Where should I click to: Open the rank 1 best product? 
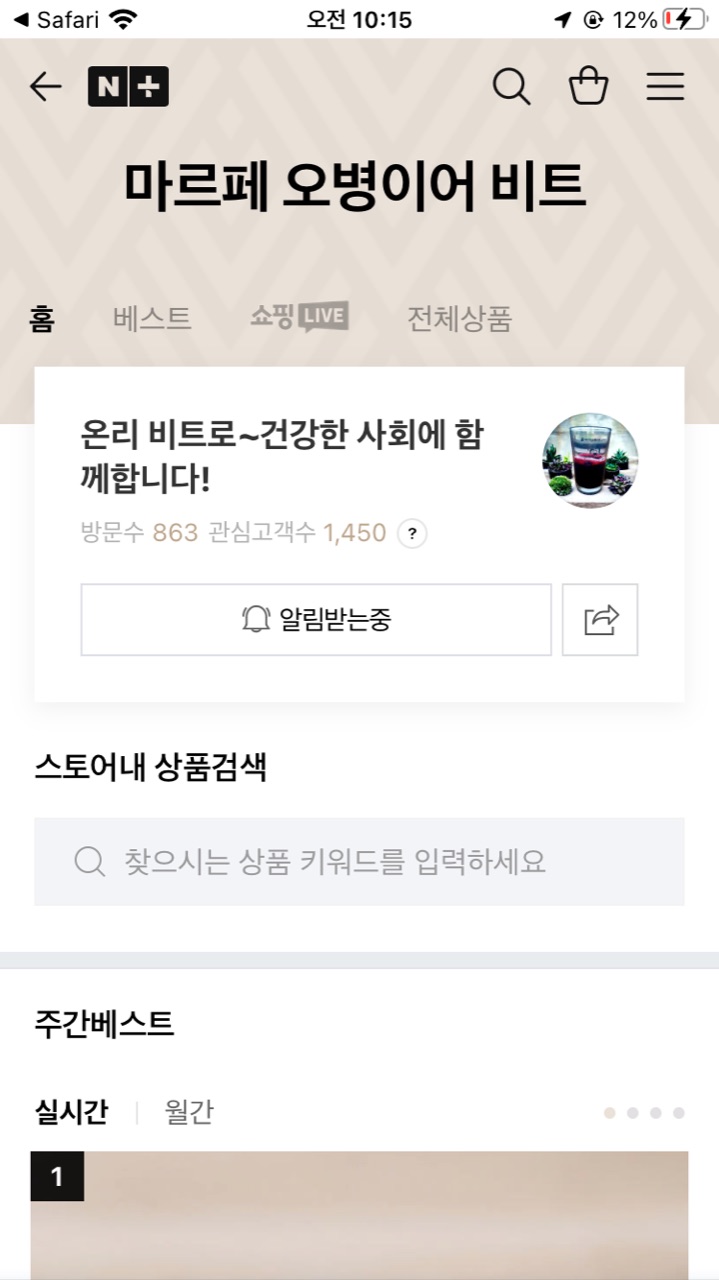coord(359,1220)
